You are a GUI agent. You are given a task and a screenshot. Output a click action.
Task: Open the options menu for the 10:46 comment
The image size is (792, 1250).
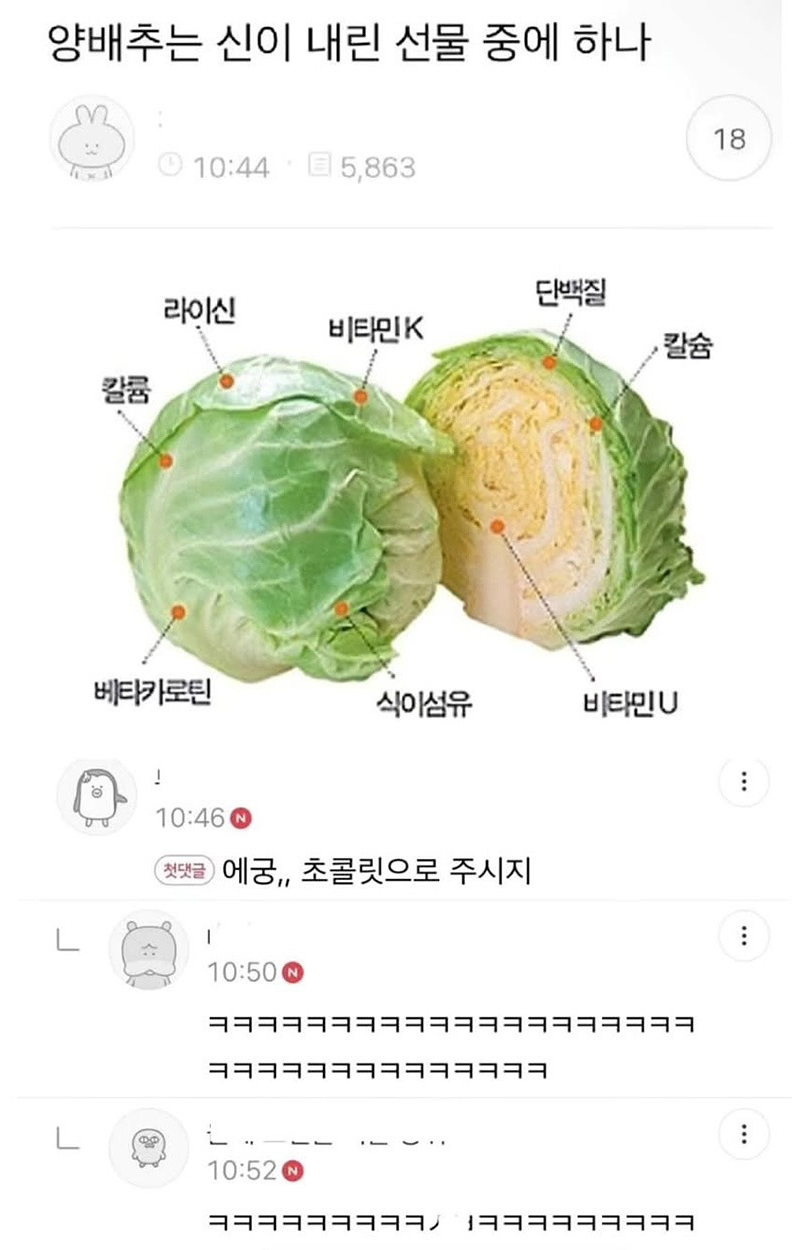(x=744, y=782)
